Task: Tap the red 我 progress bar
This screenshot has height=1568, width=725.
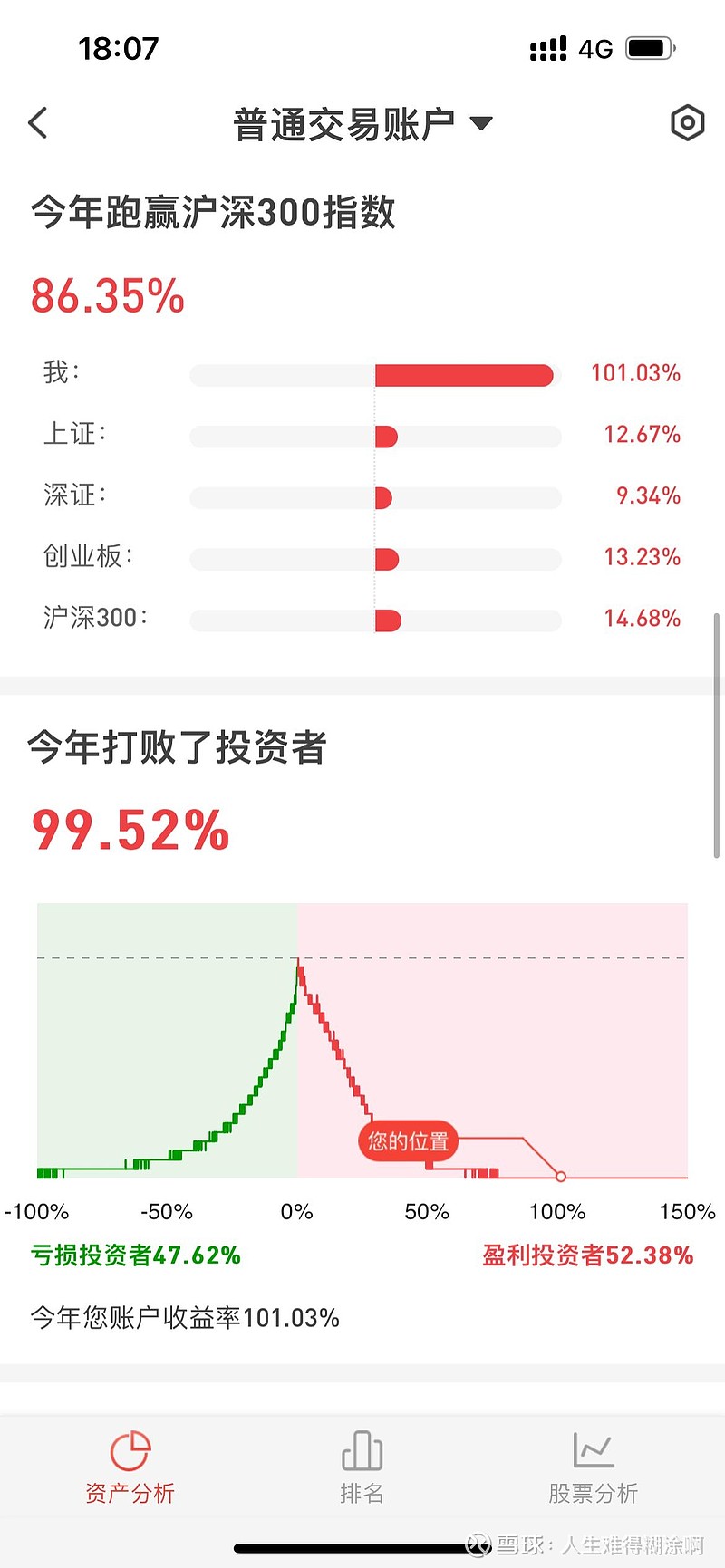Action: [464, 374]
